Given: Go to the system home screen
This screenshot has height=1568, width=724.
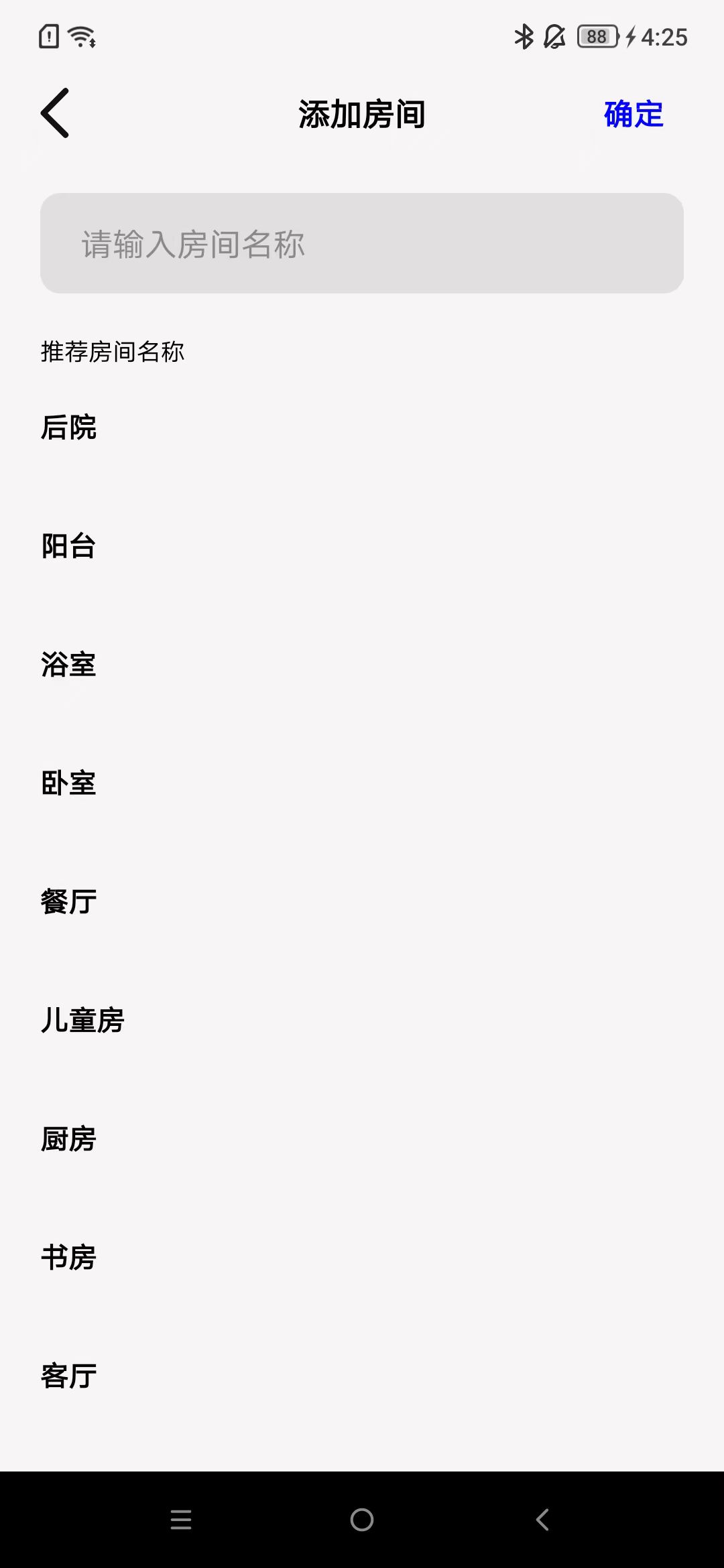Looking at the screenshot, I should coord(362,1520).
